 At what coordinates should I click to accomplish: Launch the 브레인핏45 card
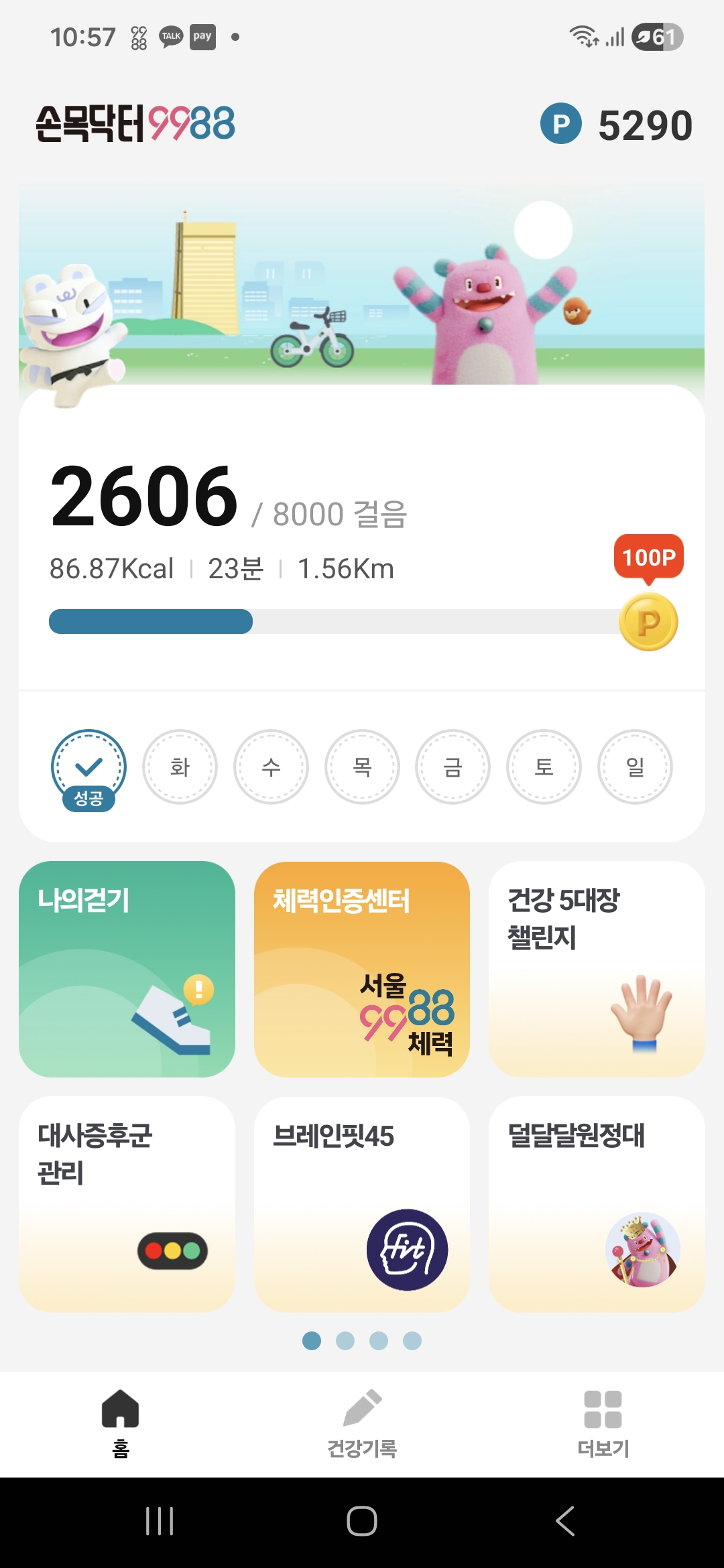pos(362,1204)
